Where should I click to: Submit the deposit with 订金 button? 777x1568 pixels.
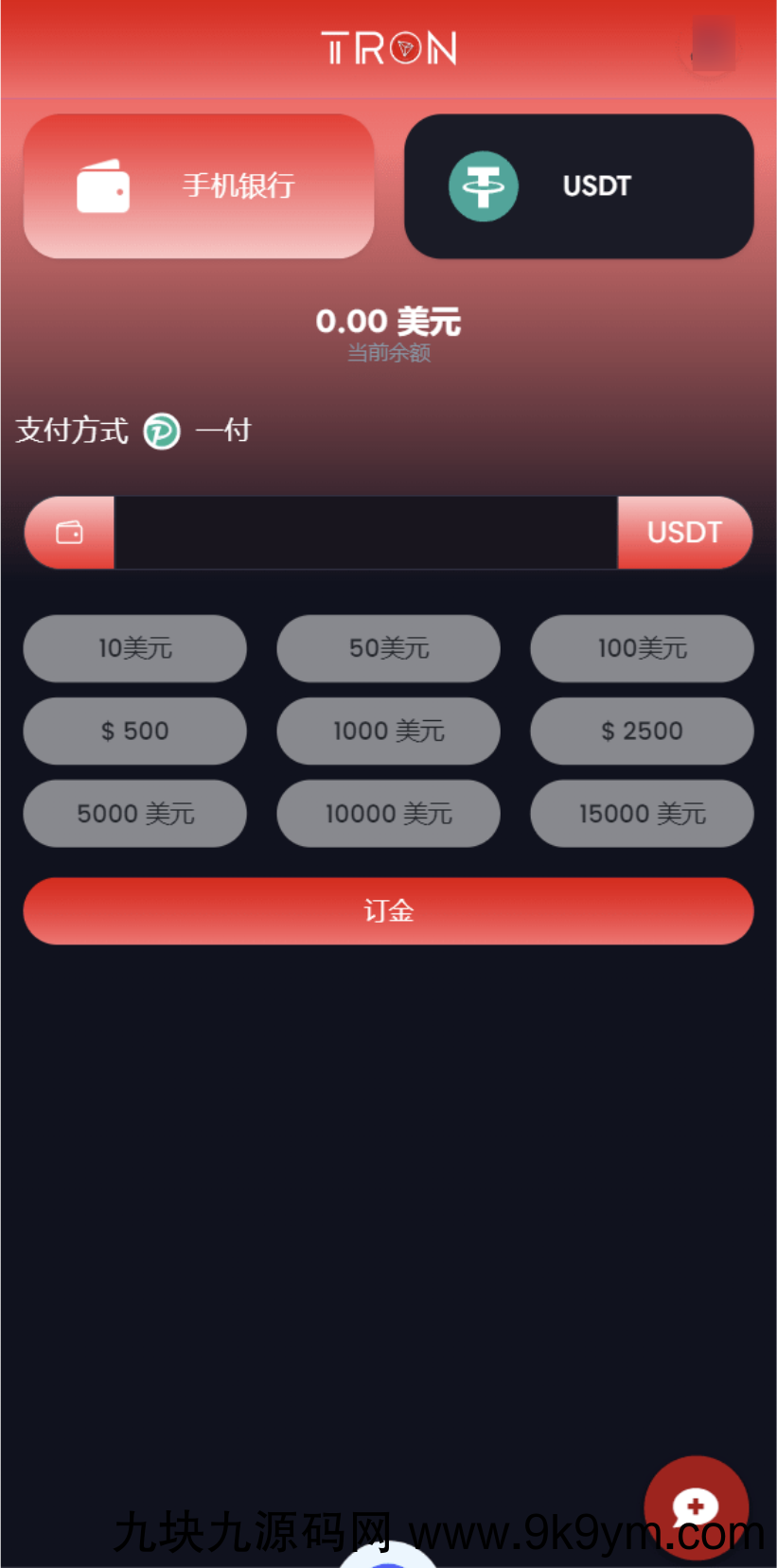(388, 910)
